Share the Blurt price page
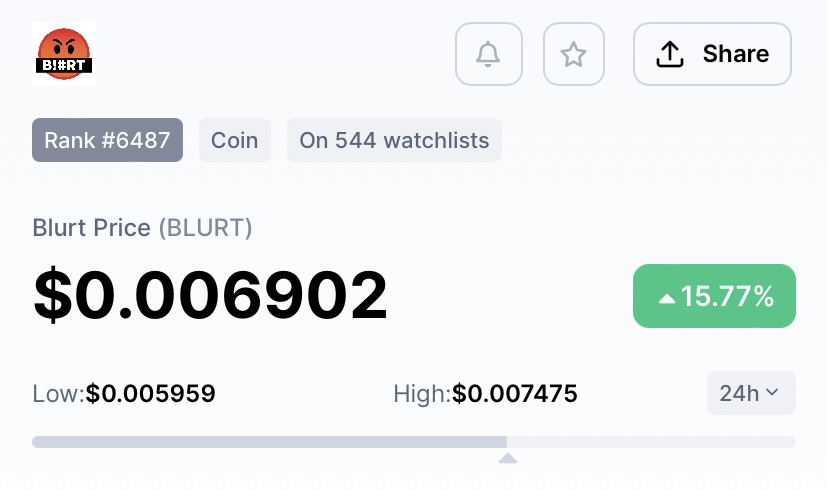Screen dimensions: 827x490 click(712, 54)
